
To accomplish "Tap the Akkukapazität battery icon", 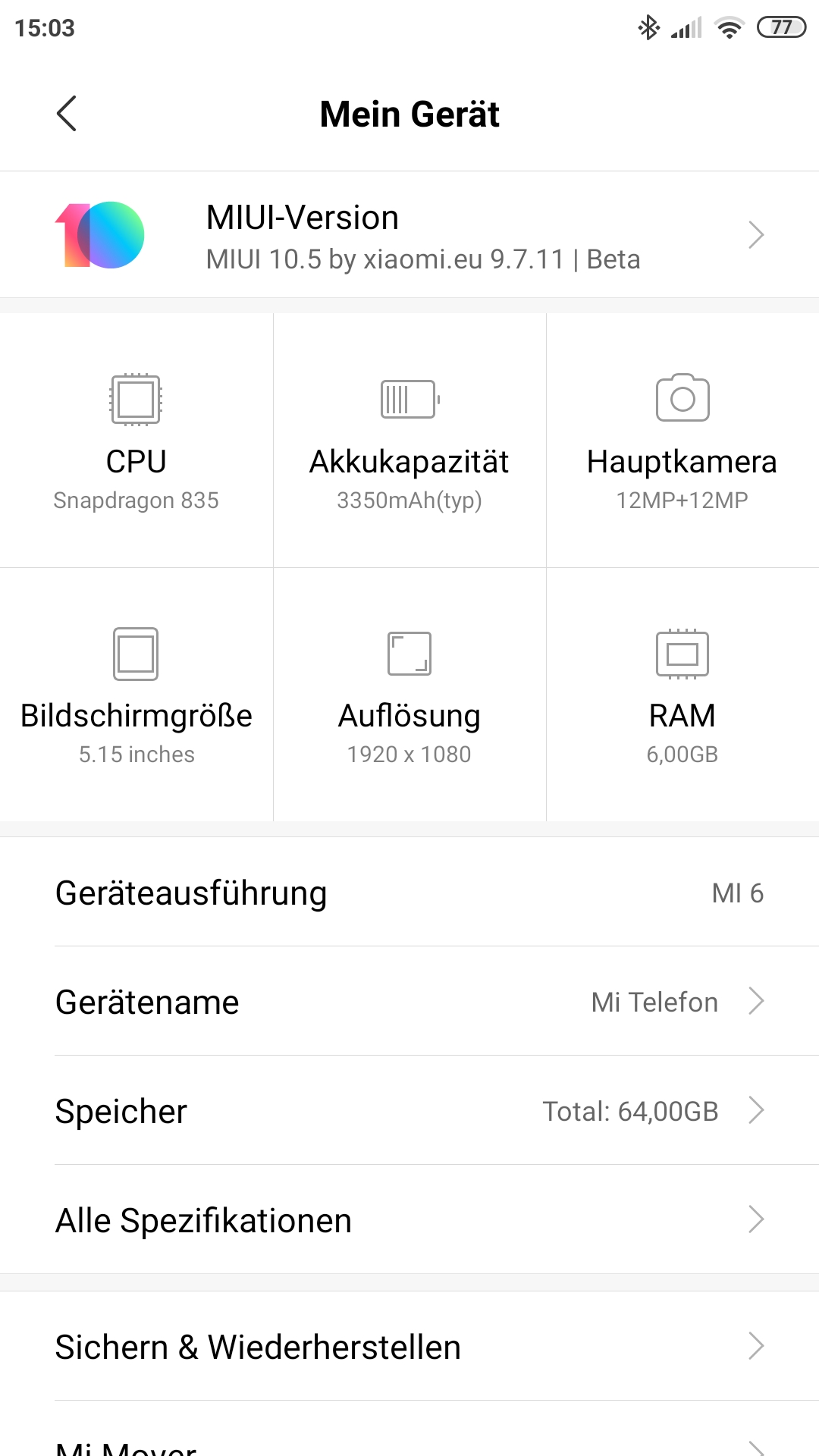I will tap(409, 400).
